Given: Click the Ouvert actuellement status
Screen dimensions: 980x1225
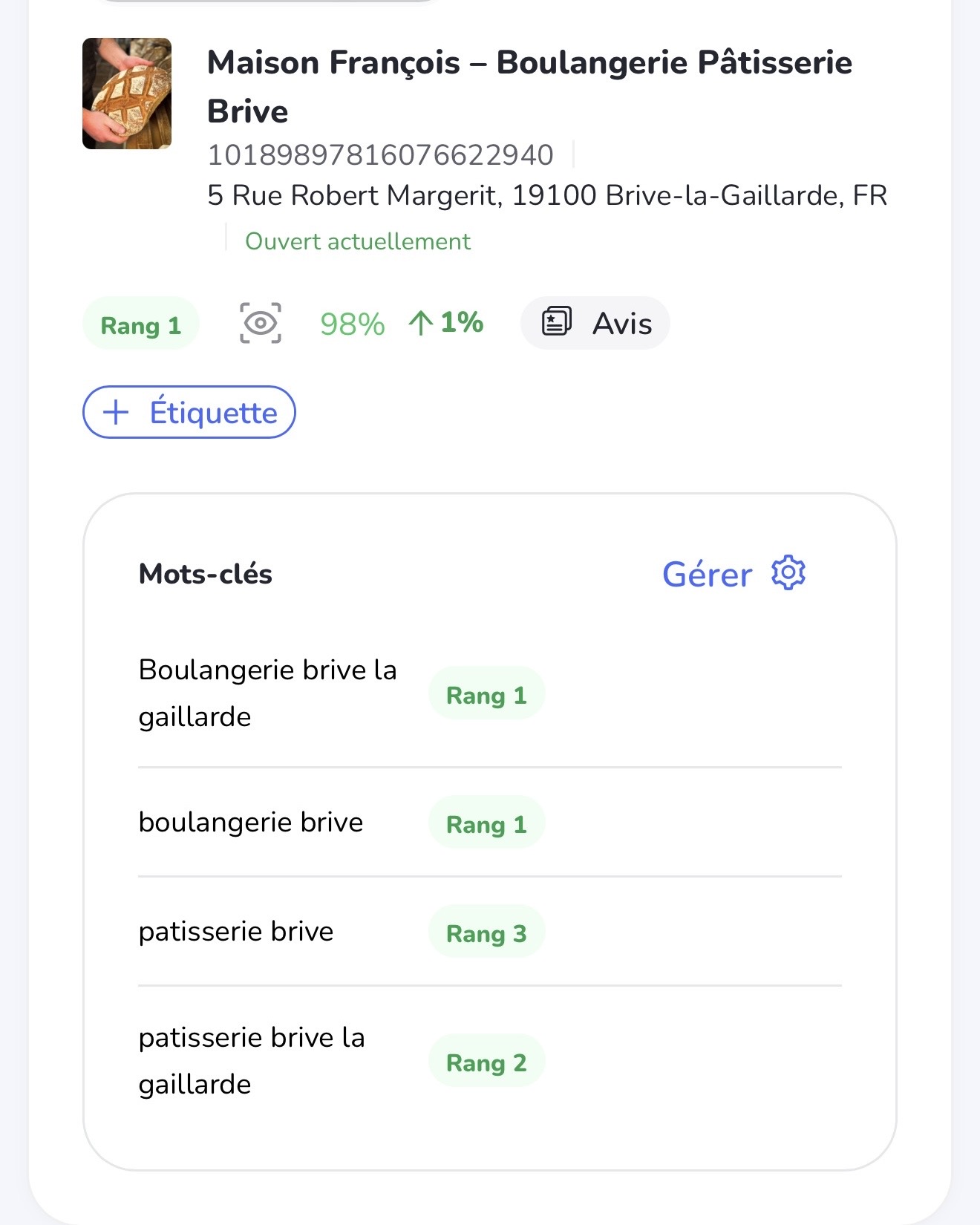Looking at the screenshot, I should [357, 241].
